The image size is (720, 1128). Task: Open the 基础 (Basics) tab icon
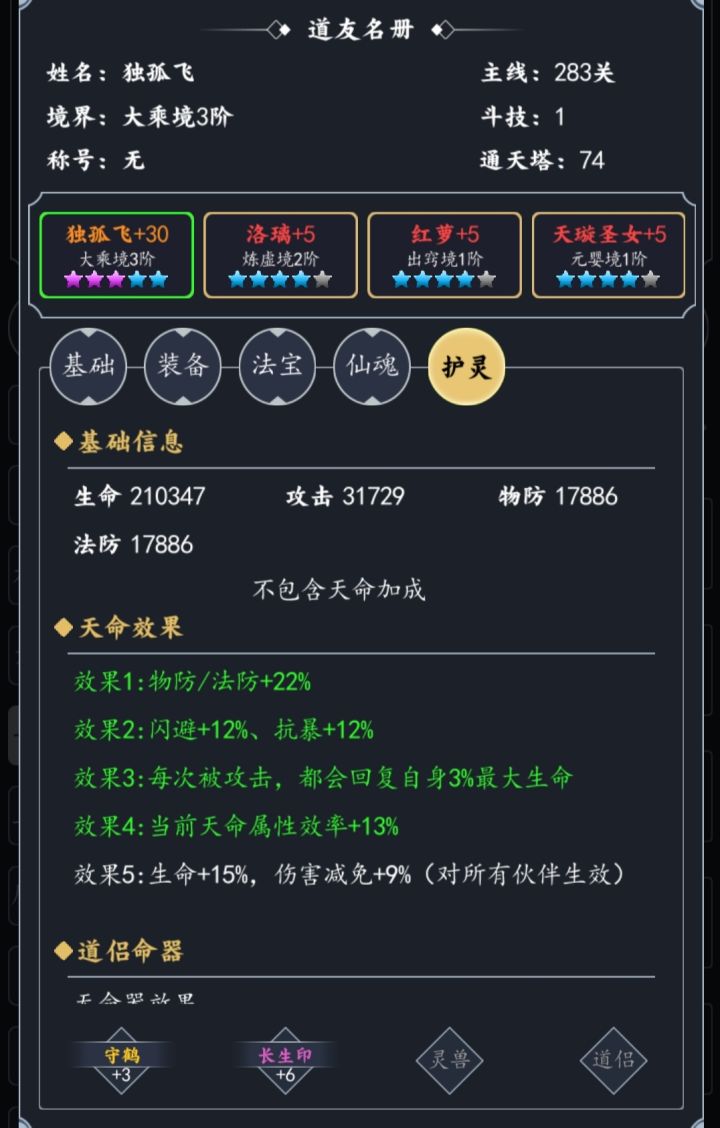tap(91, 367)
